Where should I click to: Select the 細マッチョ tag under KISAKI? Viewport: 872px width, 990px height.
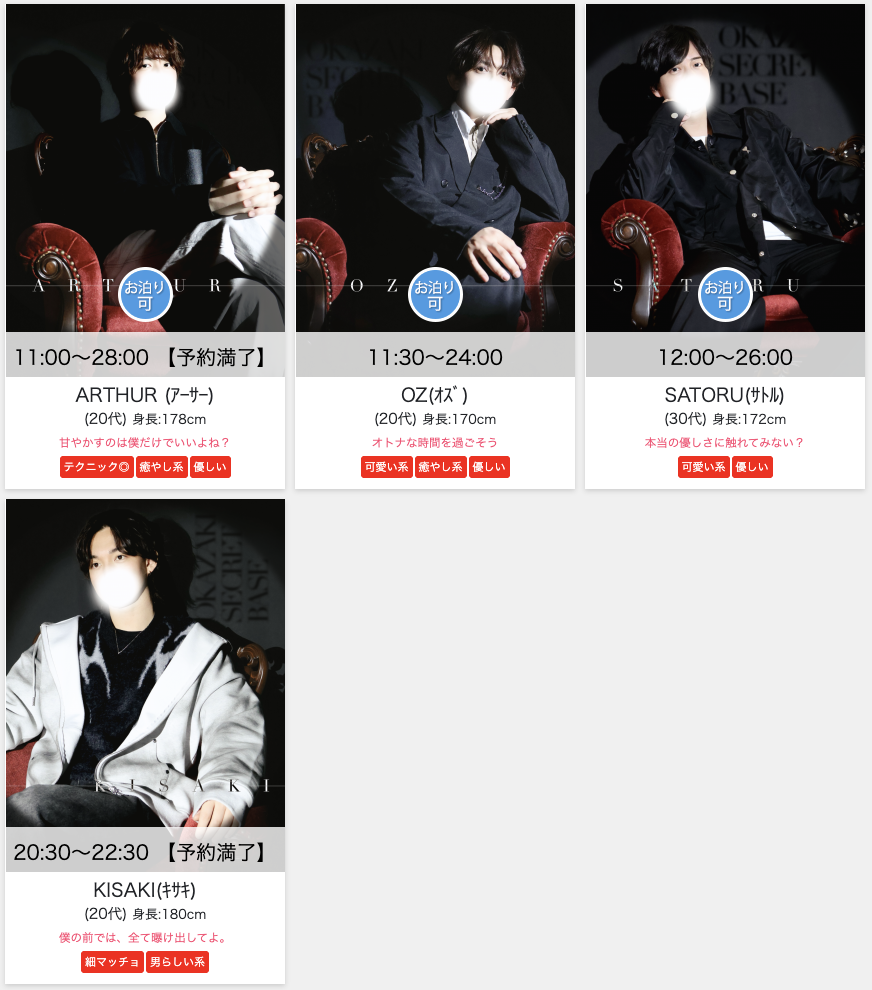(112, 962)
